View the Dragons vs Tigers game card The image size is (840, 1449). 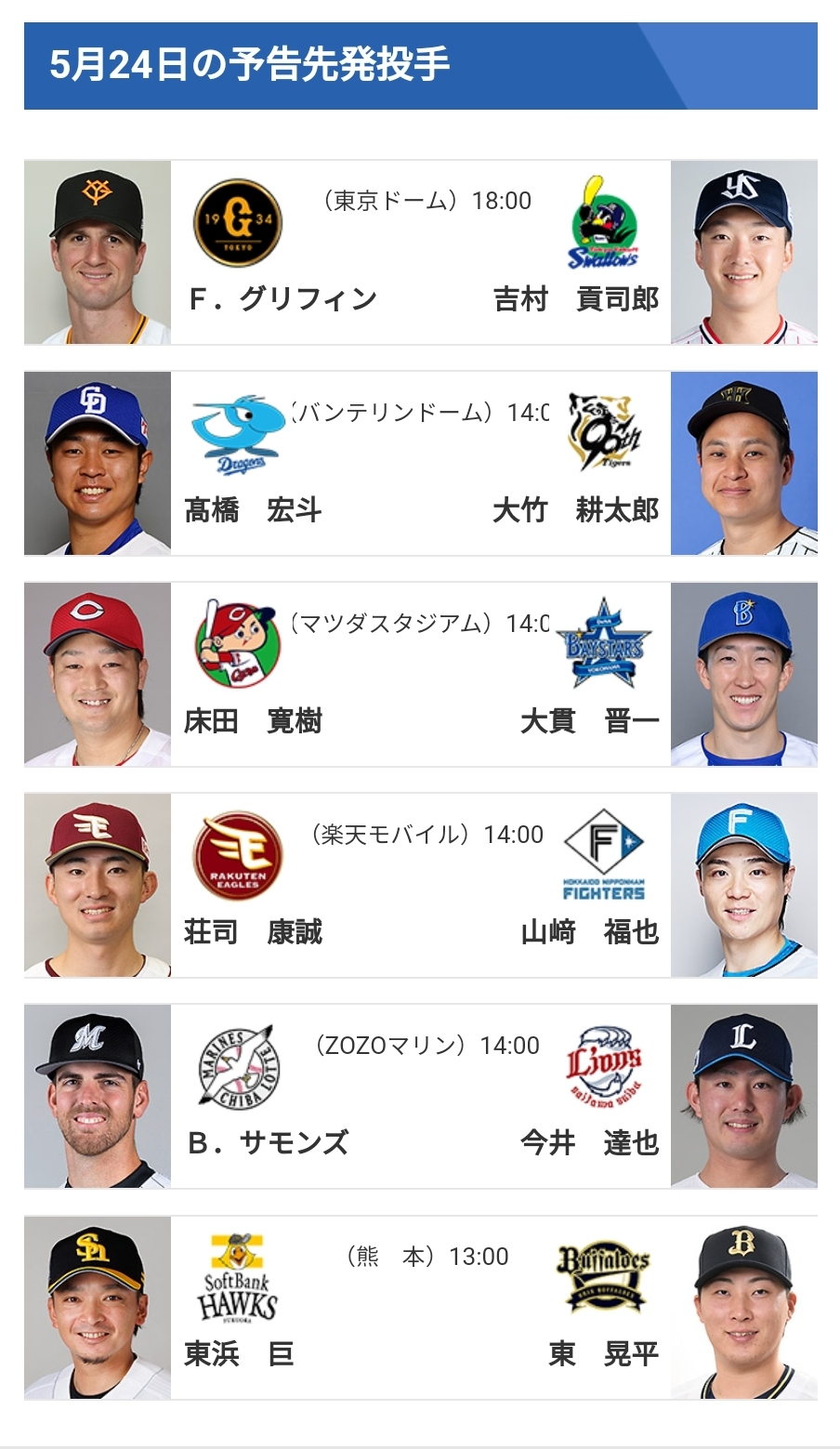[x=420, y=463]
